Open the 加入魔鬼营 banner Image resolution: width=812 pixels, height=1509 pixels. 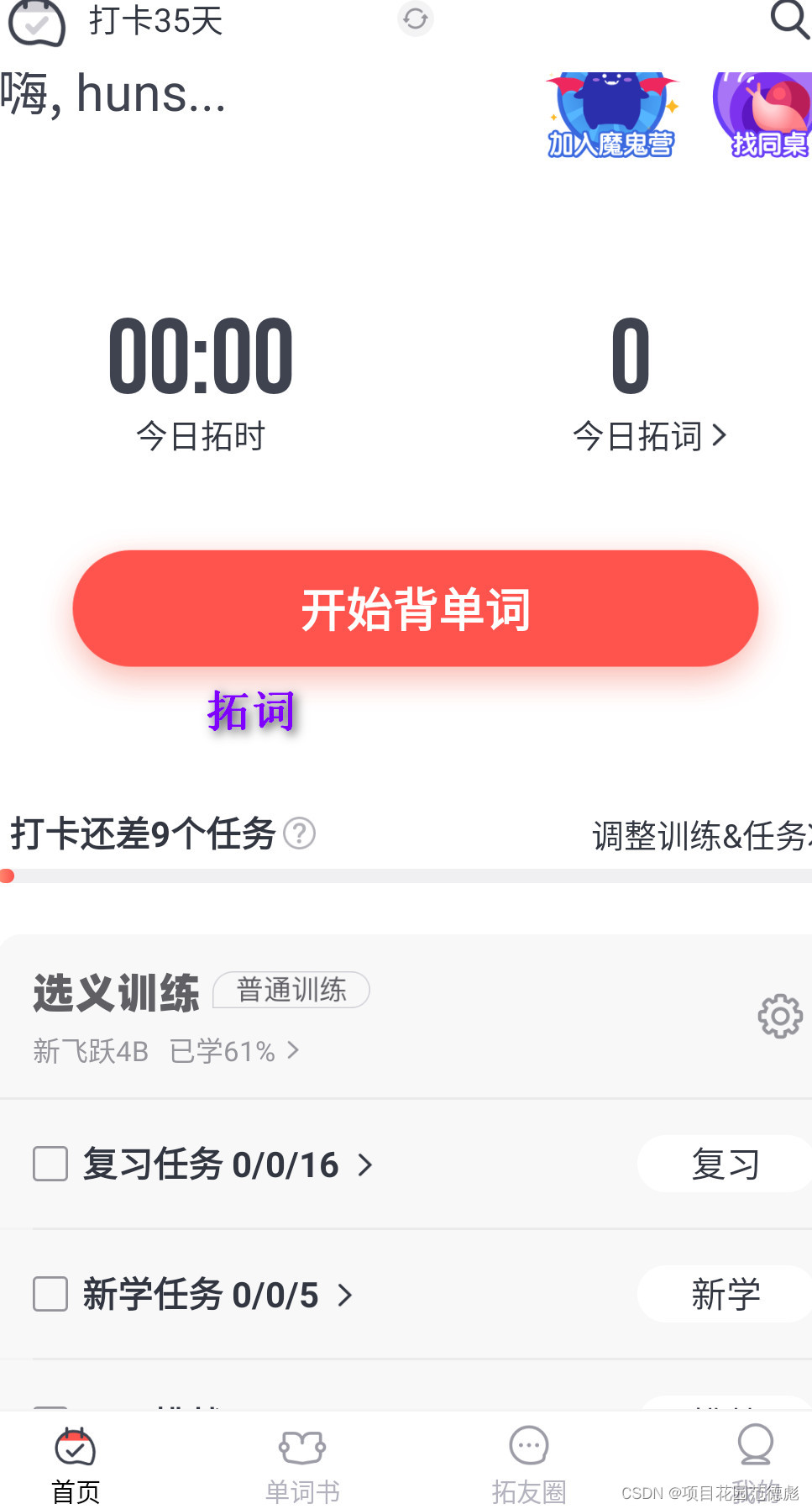coord(611,116)
